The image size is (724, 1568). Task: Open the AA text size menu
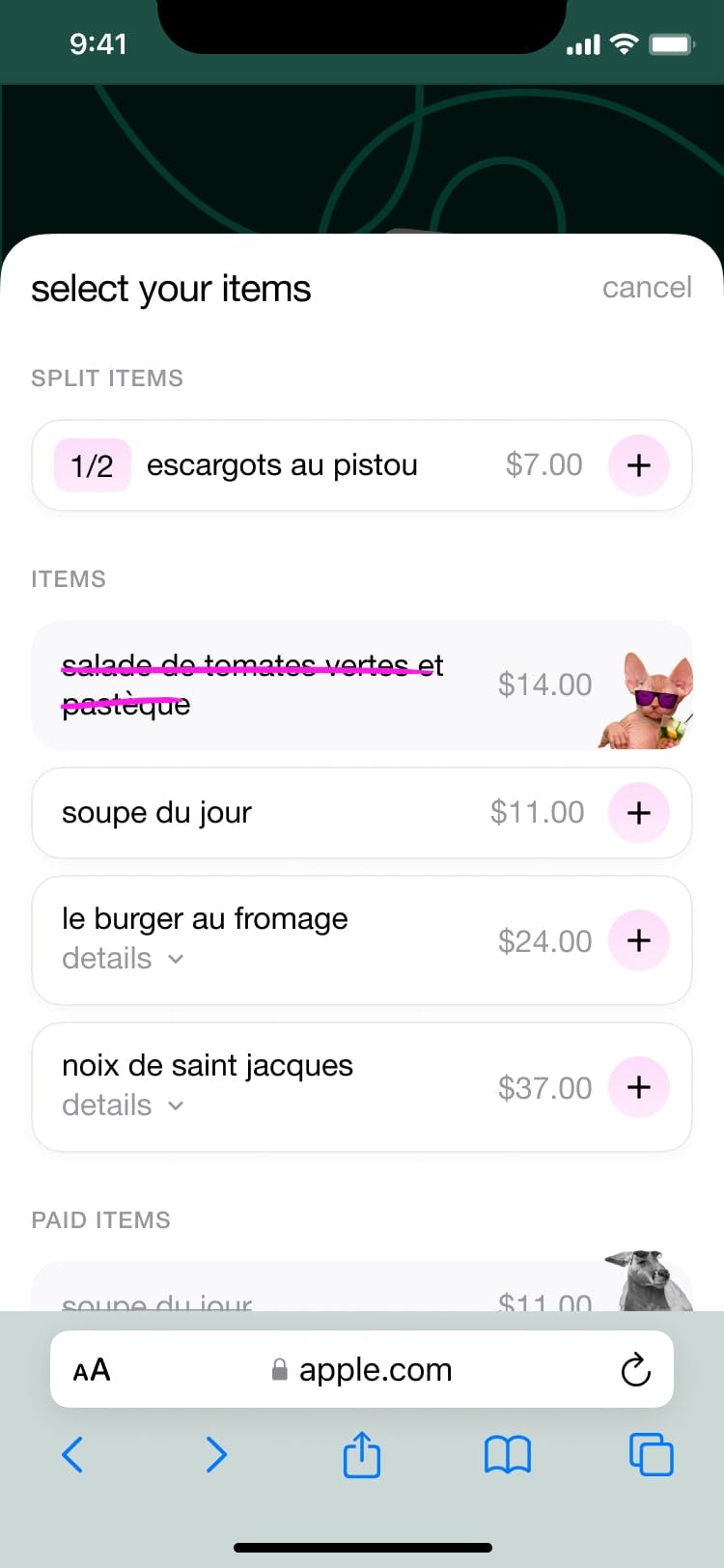[x=92, y=1370]
